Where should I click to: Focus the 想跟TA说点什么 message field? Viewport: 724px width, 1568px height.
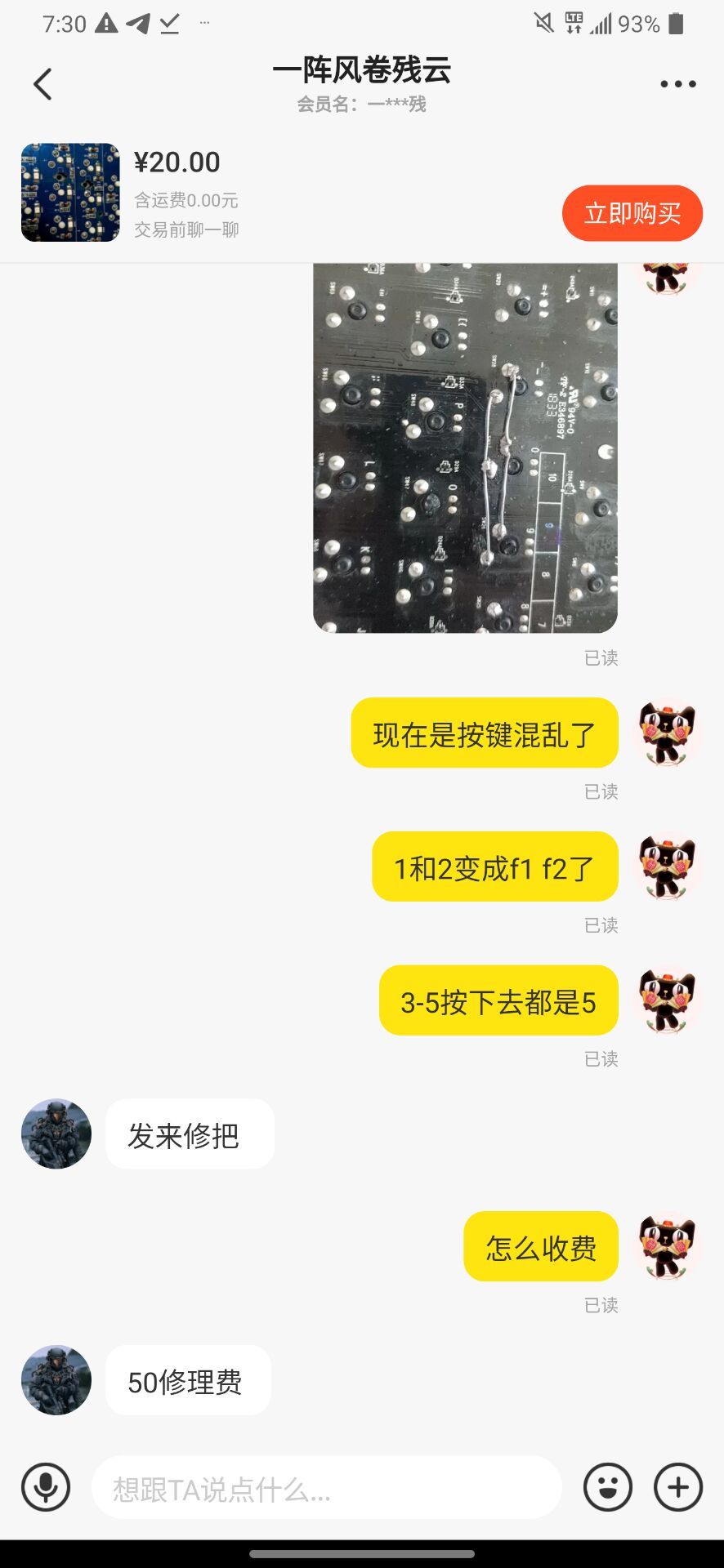click(327, 1489)
